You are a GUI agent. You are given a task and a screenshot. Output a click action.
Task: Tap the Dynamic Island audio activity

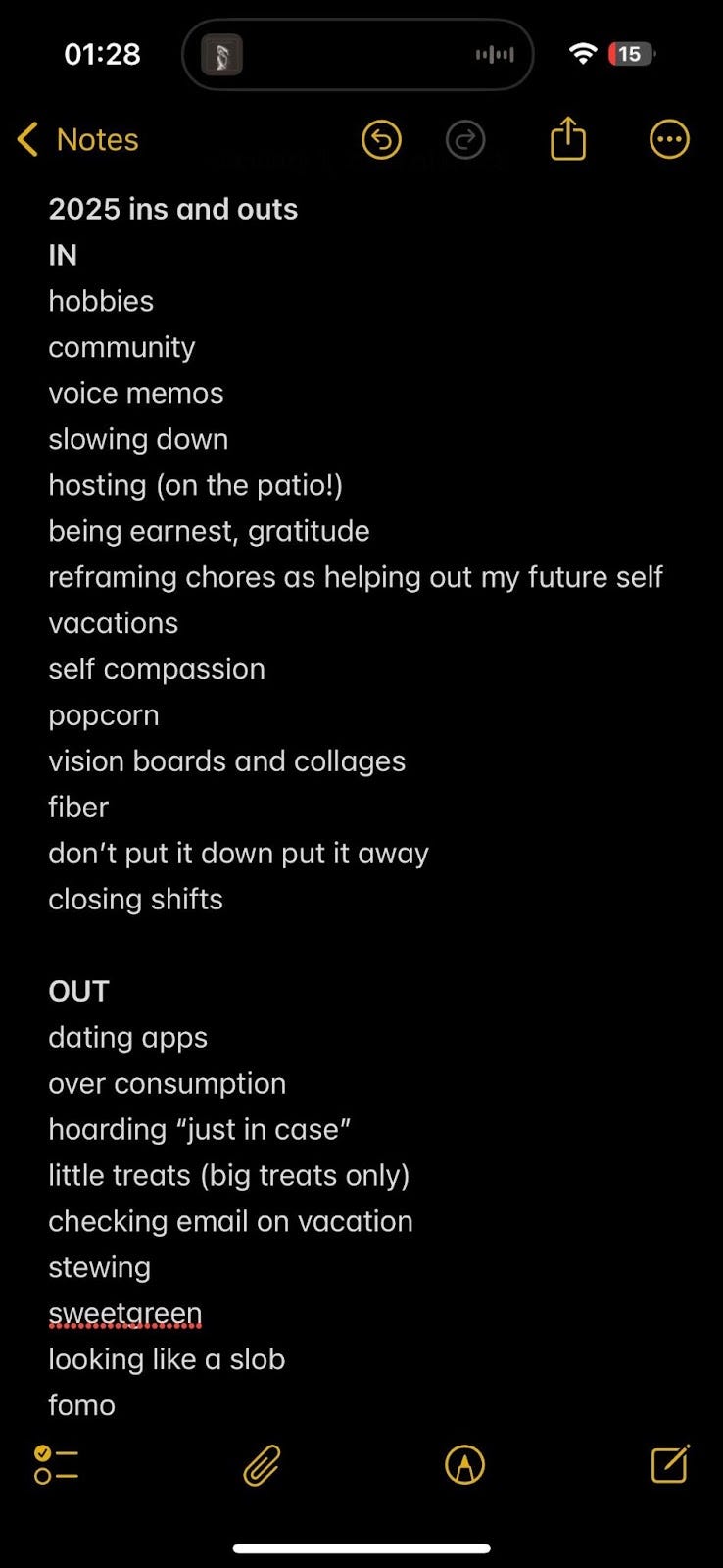coord(358,55)
